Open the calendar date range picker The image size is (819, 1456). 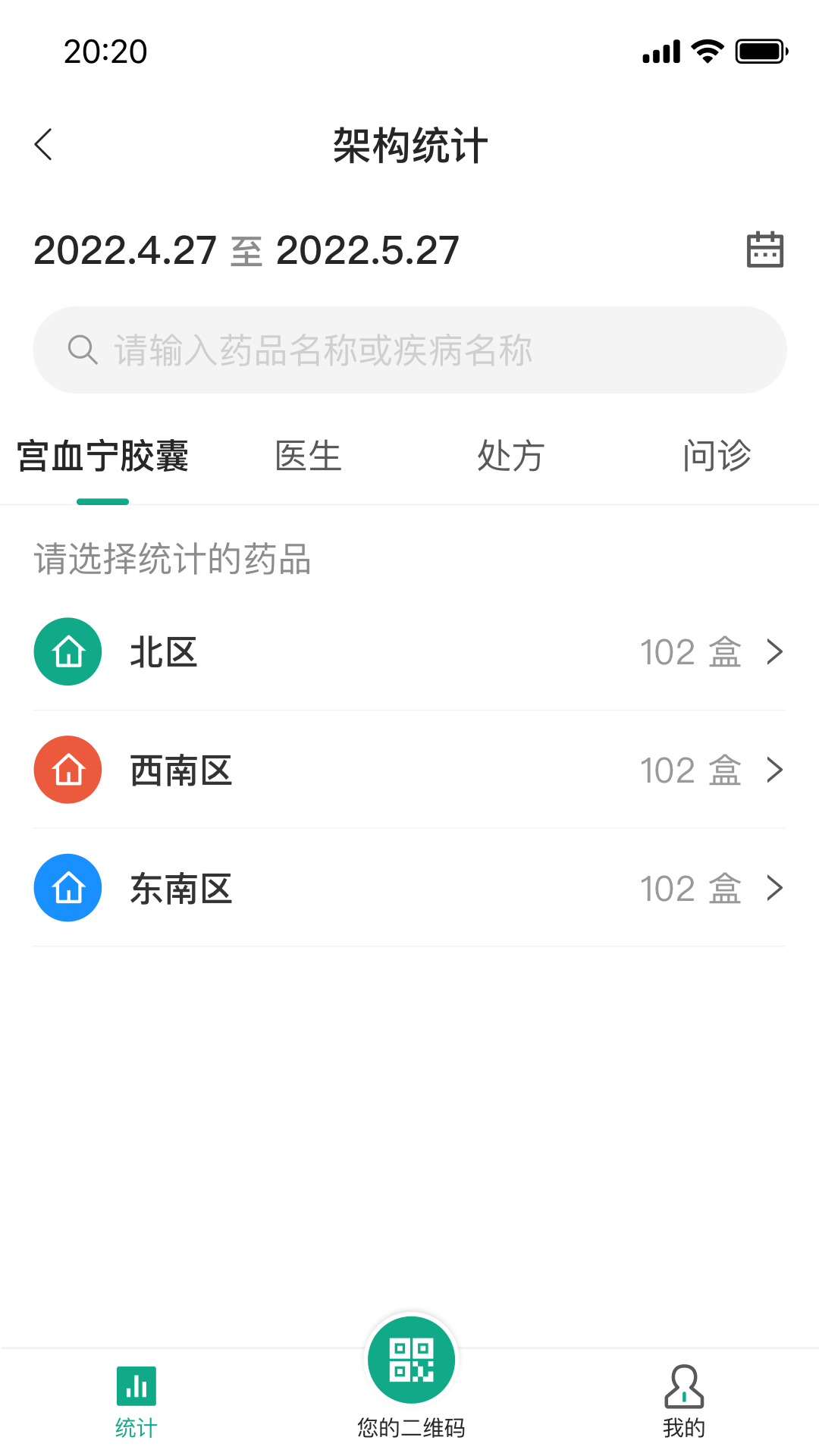(764, 249)
